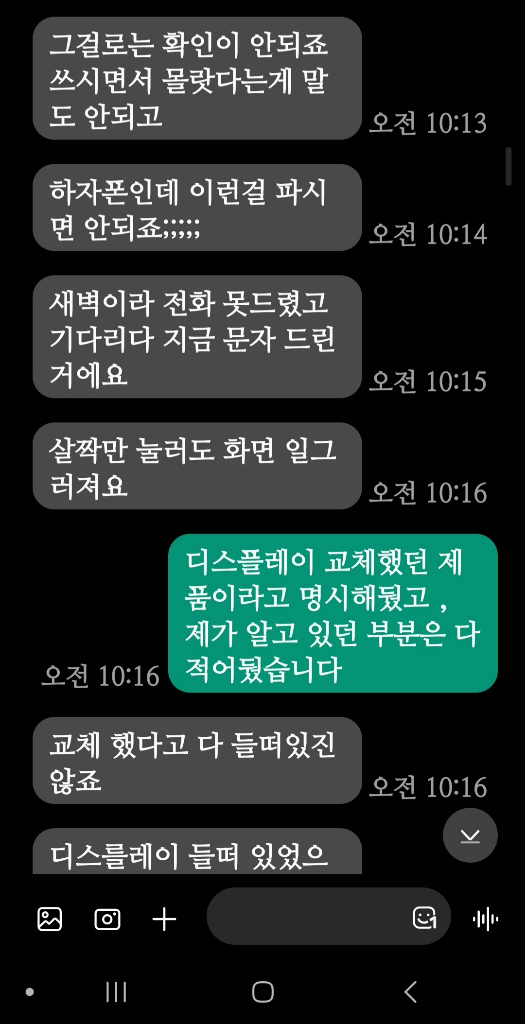Viewport: 525px width, 1024px height.
Task: Return to the home screen
Action: point(262,991)
